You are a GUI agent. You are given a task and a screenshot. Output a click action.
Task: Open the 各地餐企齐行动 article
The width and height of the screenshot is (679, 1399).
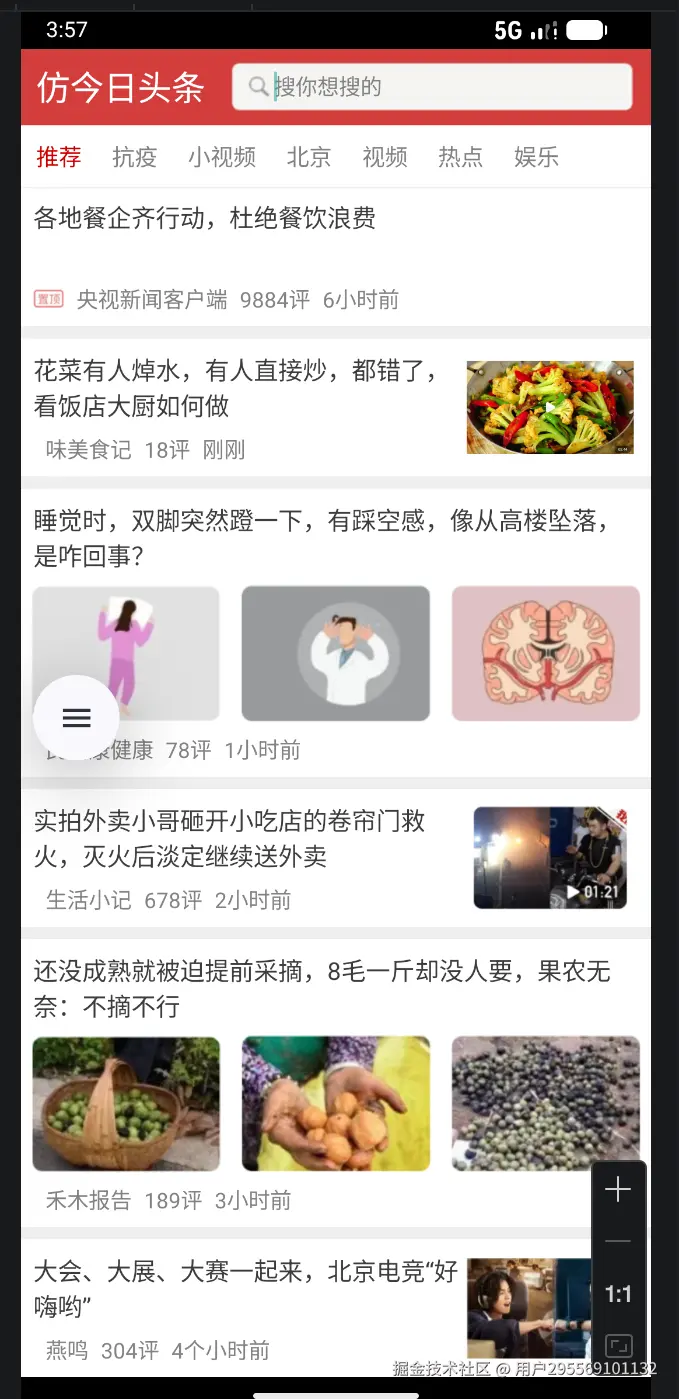point(205,218)
